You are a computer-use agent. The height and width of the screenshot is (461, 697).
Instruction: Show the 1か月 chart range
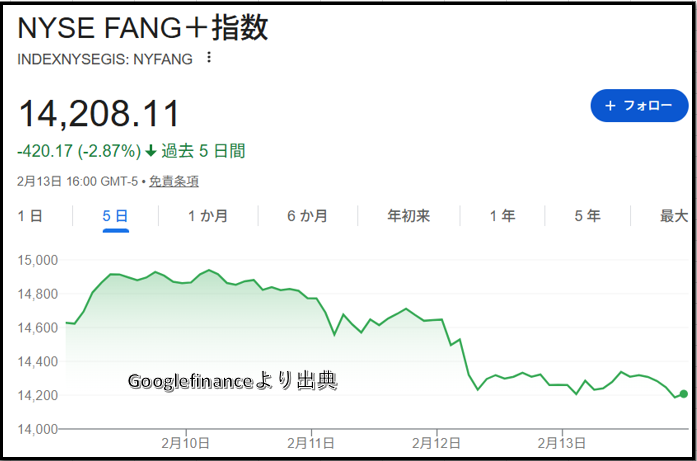[x=208, y=216]
